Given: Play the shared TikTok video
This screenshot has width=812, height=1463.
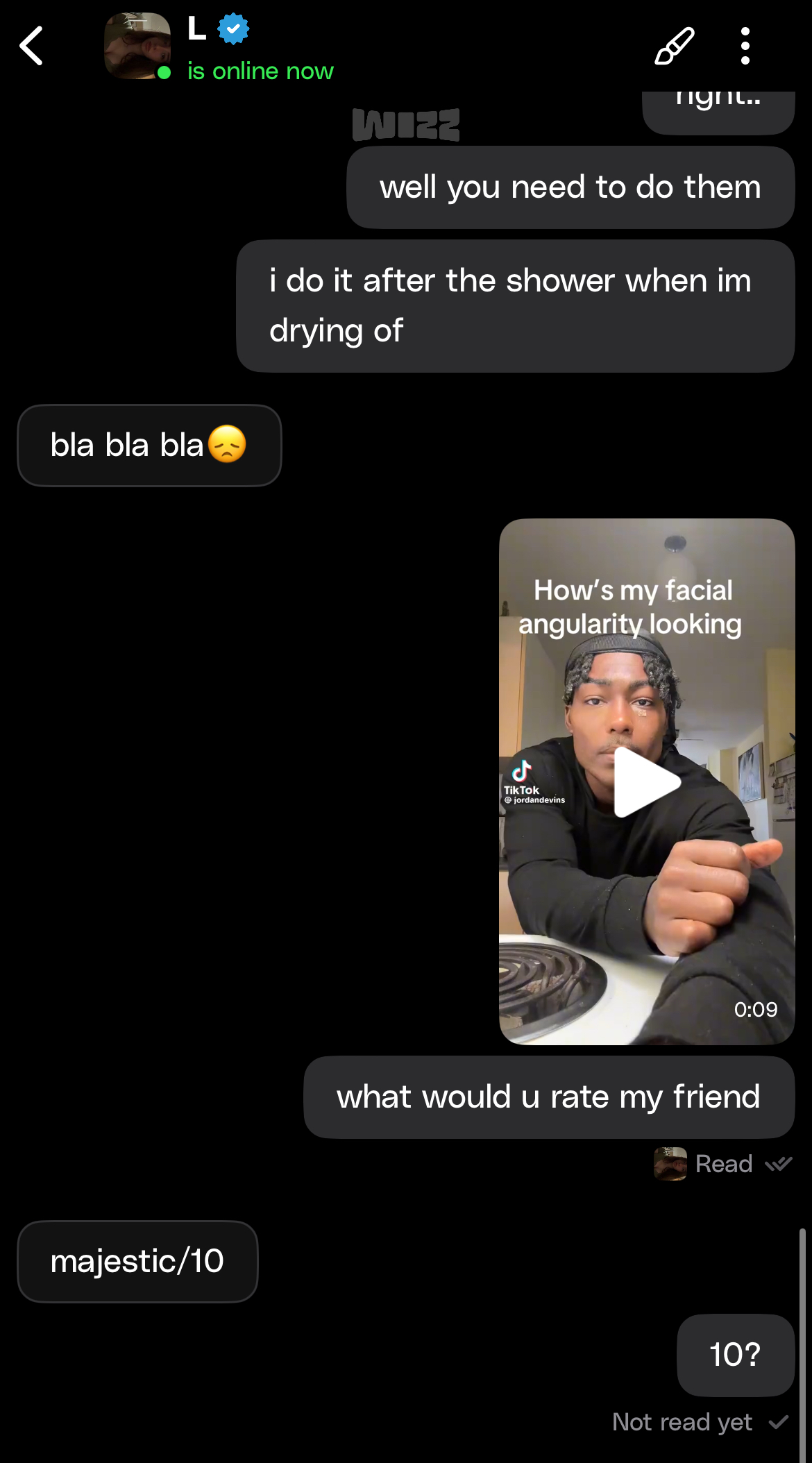Looking at the screenshot, I should [645, 782].
